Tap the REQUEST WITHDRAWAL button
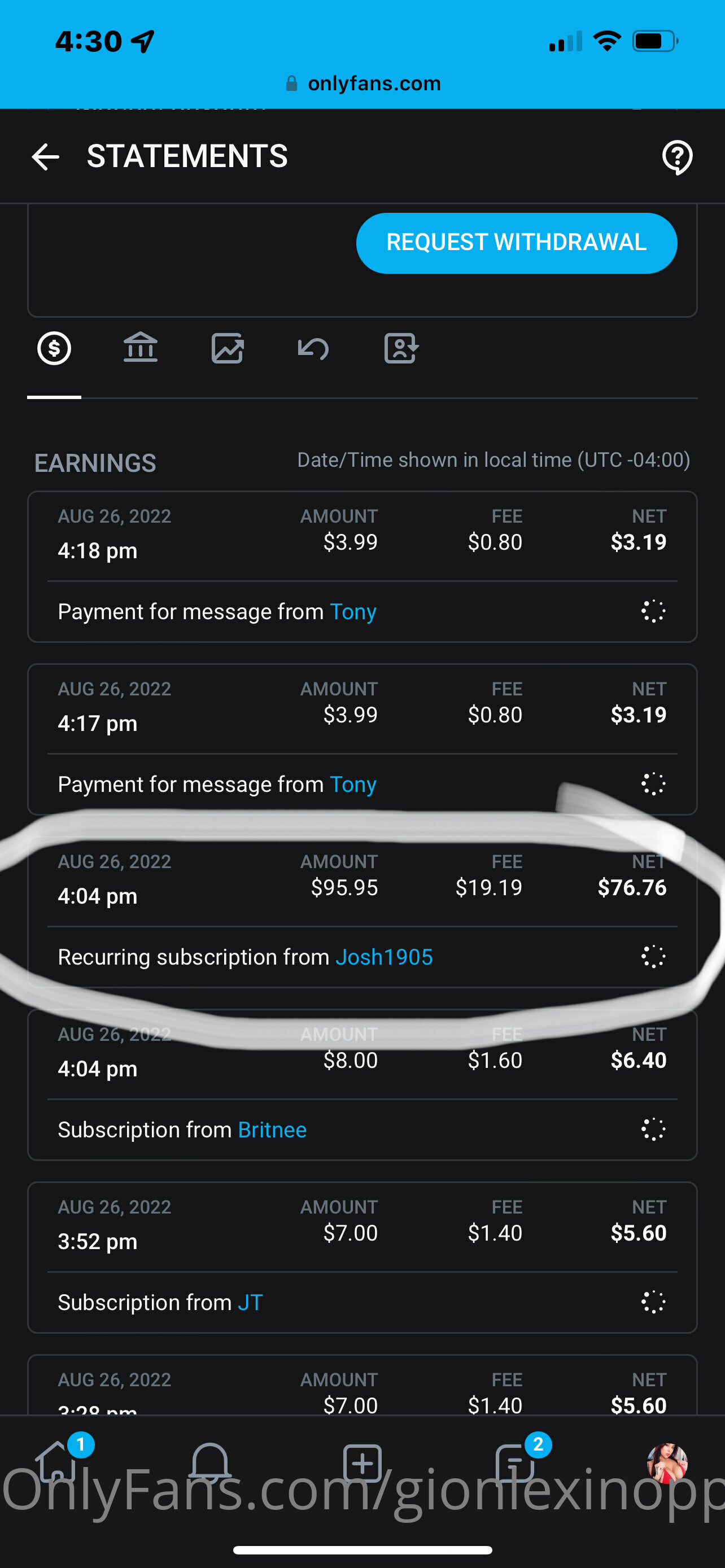 [x=516, y=243]
